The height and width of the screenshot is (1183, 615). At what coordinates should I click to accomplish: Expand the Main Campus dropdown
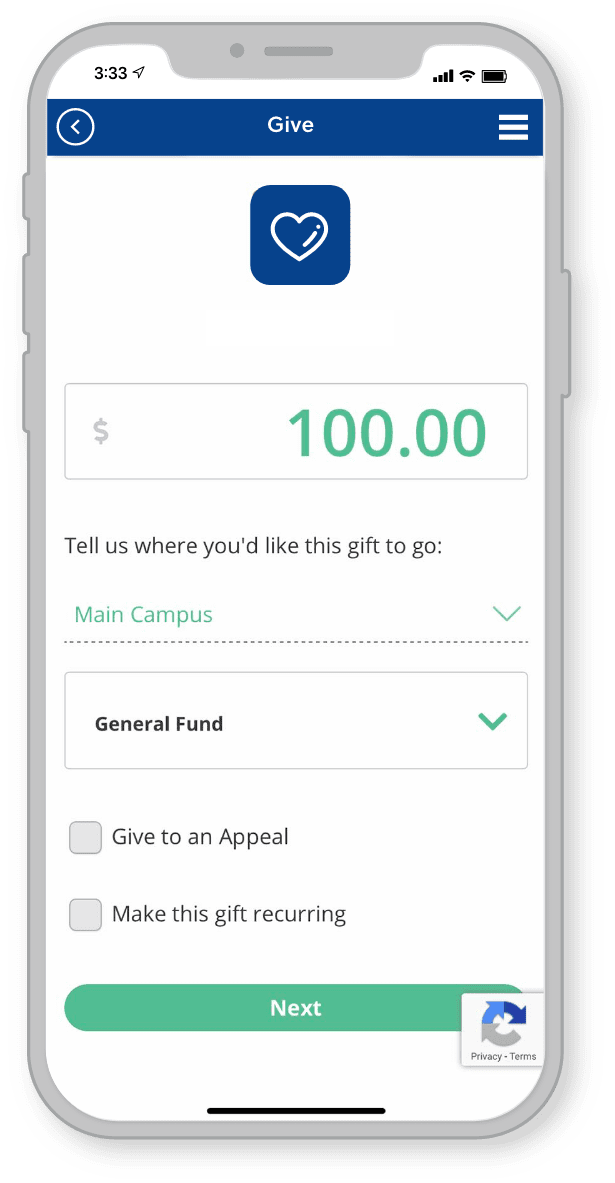coord(296,614)
